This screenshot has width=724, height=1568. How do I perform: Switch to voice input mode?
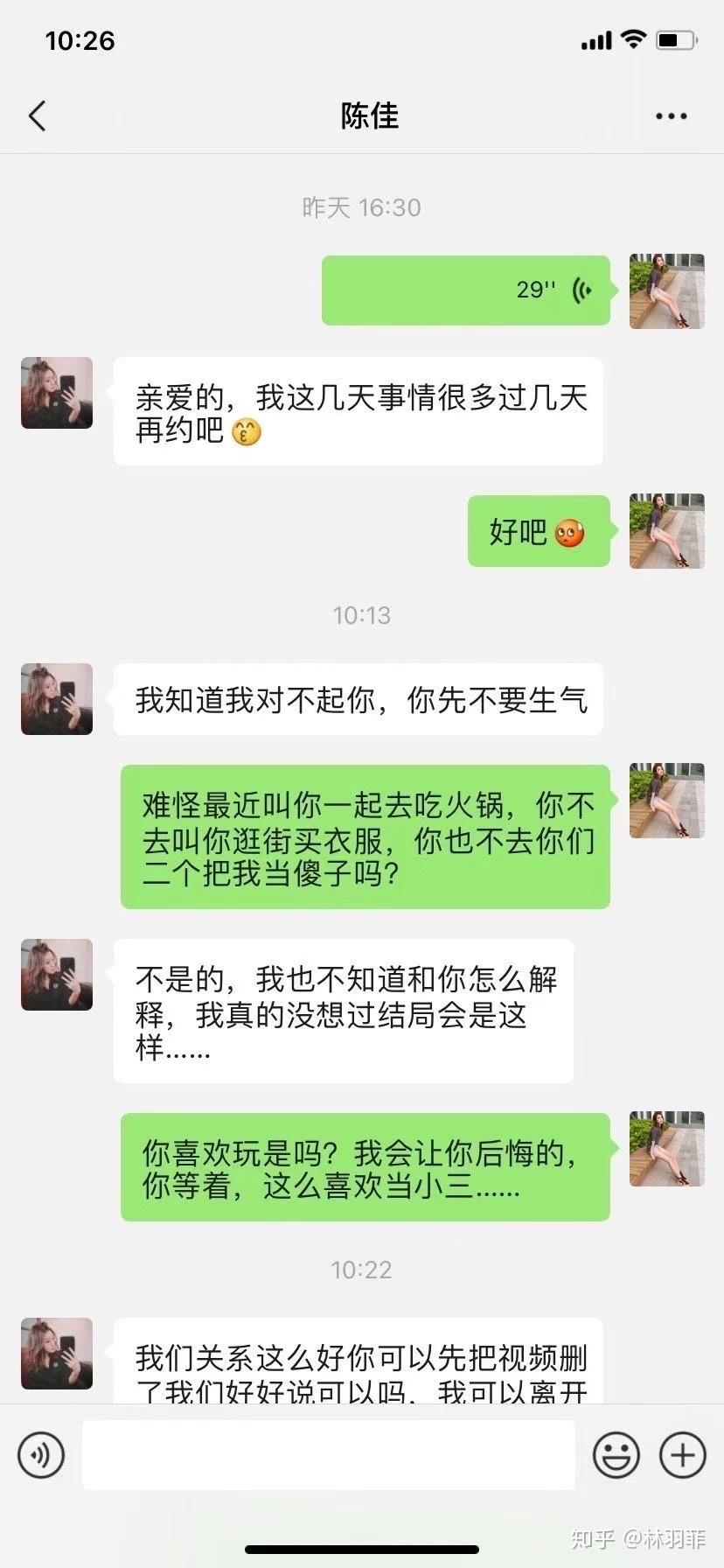[x=41, y=1455]
